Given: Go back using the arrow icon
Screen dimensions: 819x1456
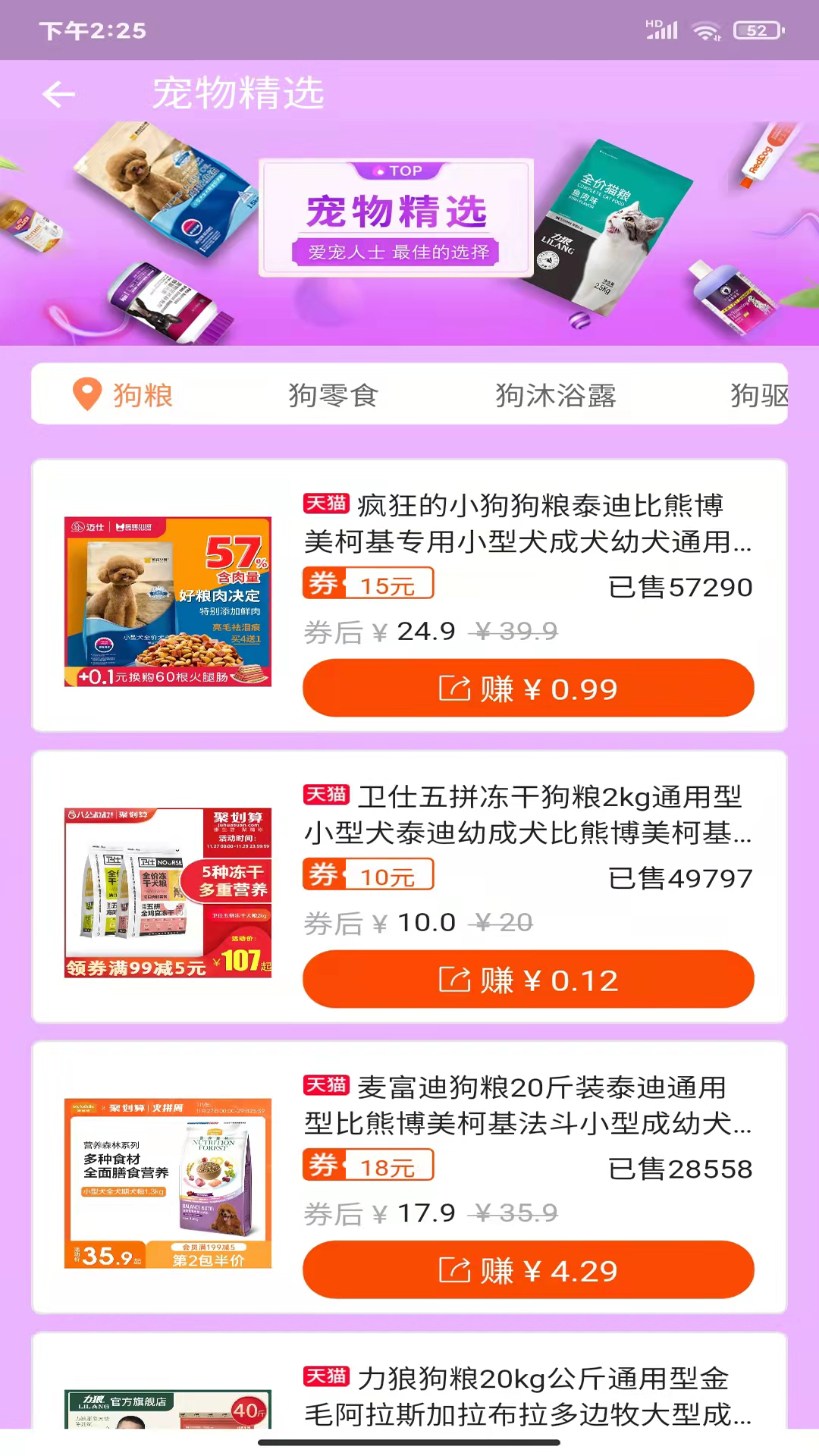Looking at the screenshot, I should point(58,95).
